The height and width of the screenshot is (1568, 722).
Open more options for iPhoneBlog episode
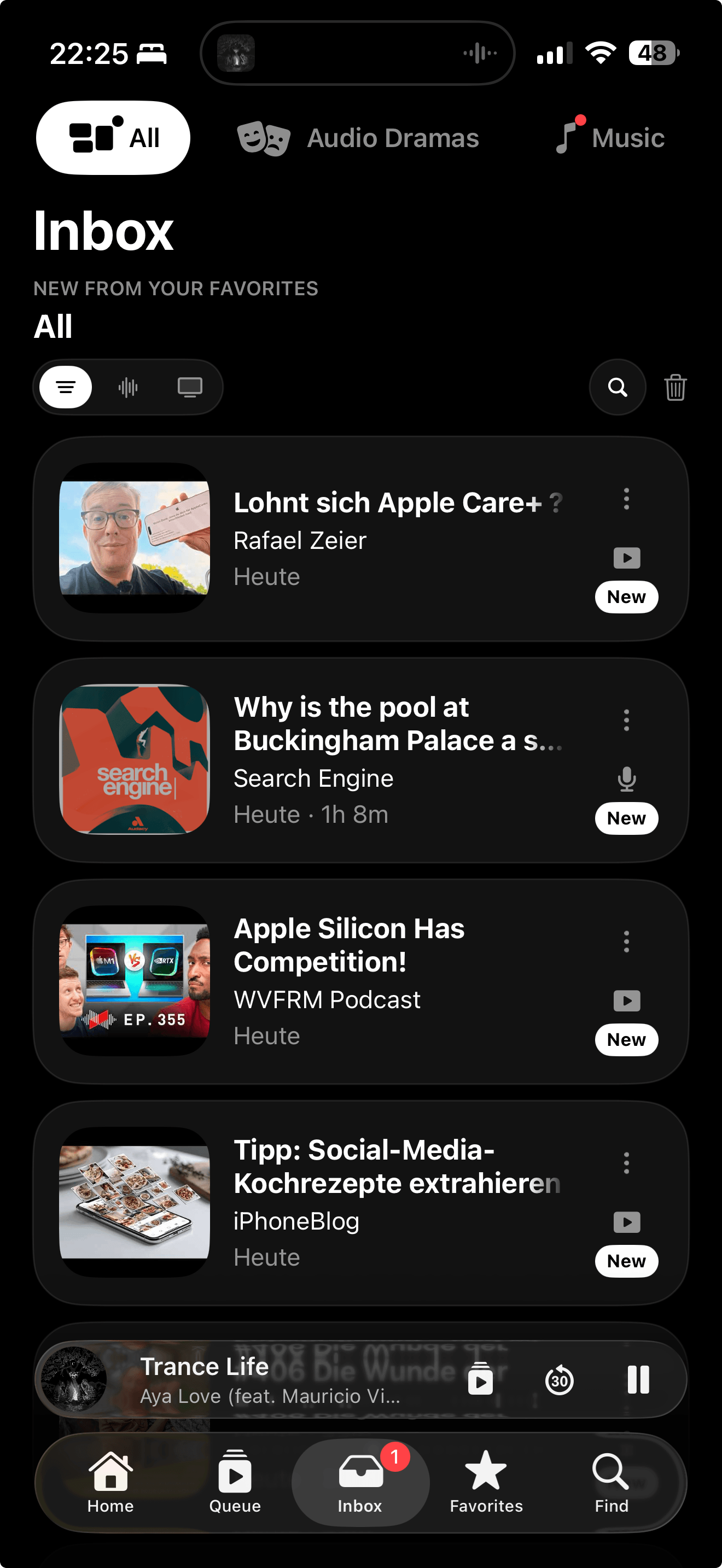[626, 1163]
